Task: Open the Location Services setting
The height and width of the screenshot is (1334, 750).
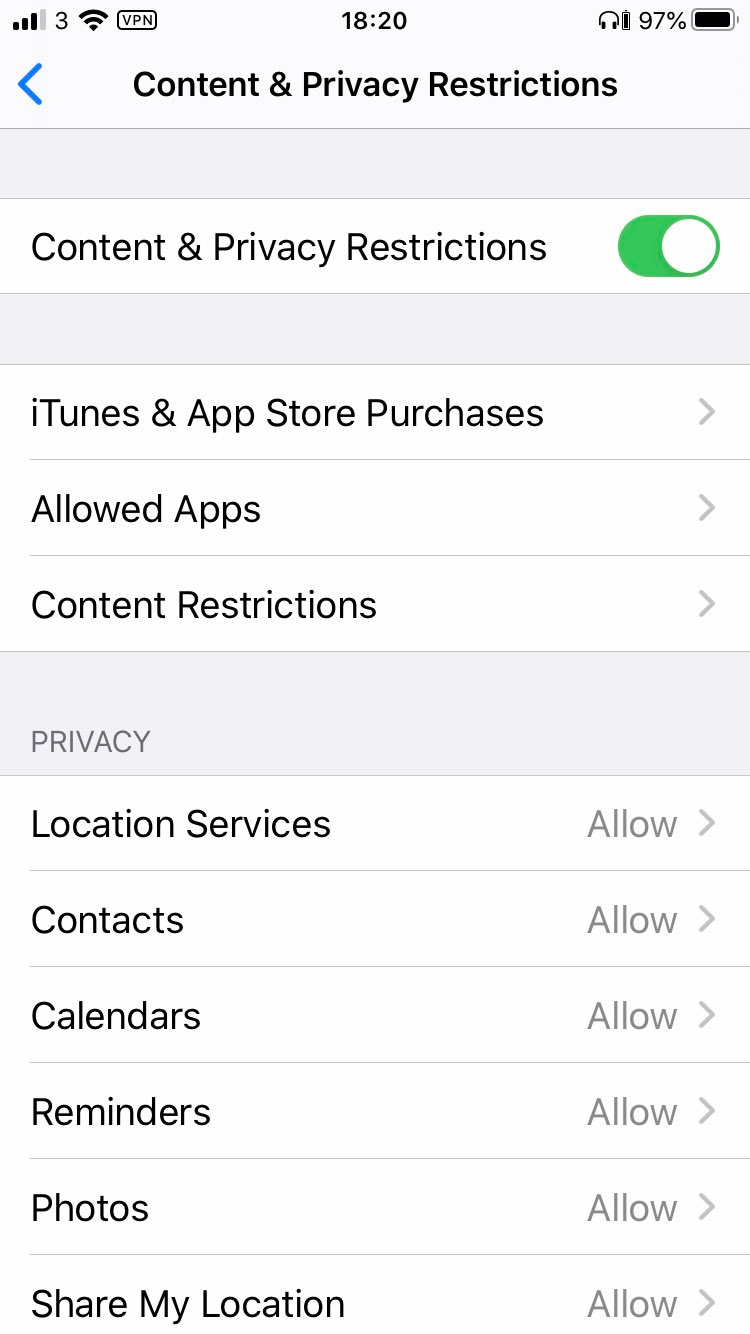Action: (180, 824)
